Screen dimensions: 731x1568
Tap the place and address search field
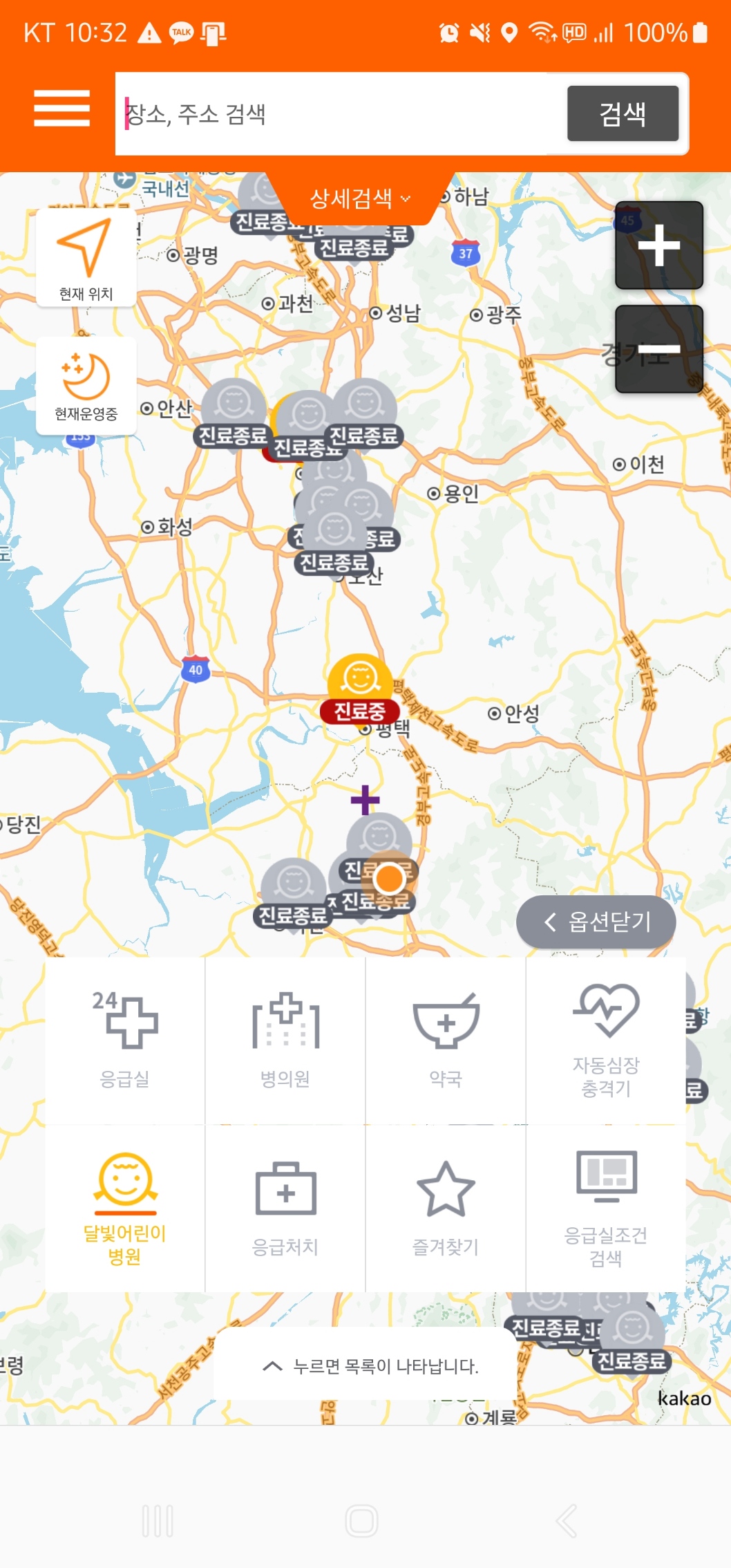(x=339, y=113)
